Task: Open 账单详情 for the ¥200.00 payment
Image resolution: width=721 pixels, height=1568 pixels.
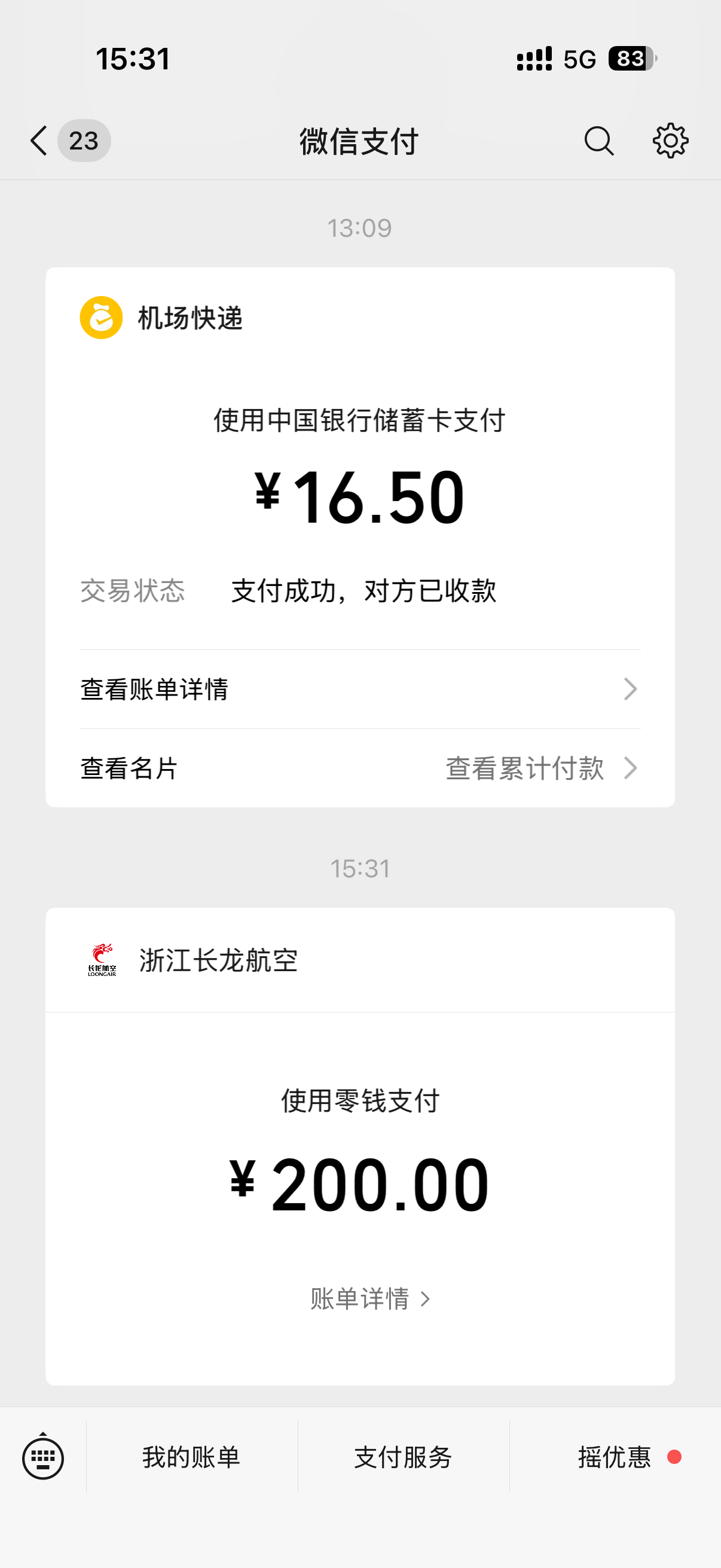Action: 370,1298
